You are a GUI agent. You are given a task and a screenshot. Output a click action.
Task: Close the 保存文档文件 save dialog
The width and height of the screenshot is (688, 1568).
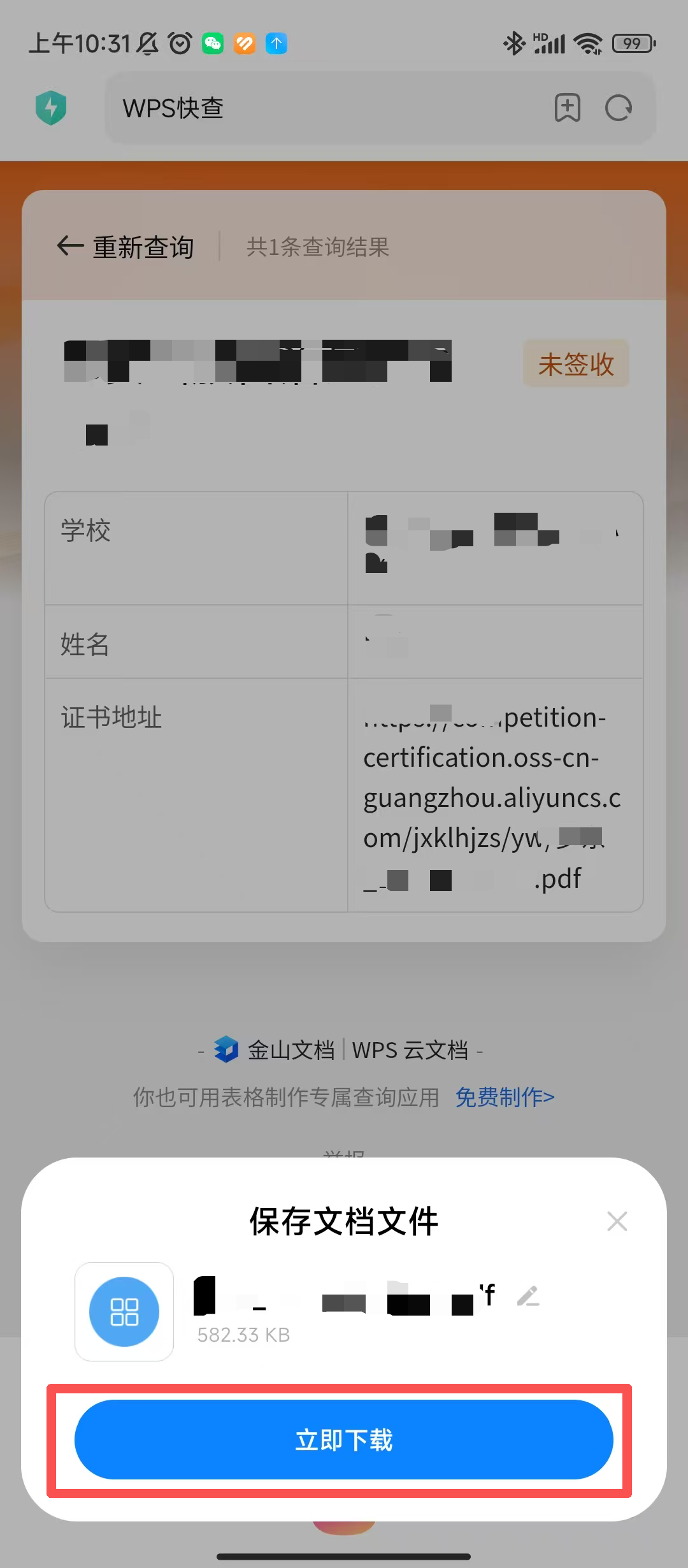coord(617,1221)
